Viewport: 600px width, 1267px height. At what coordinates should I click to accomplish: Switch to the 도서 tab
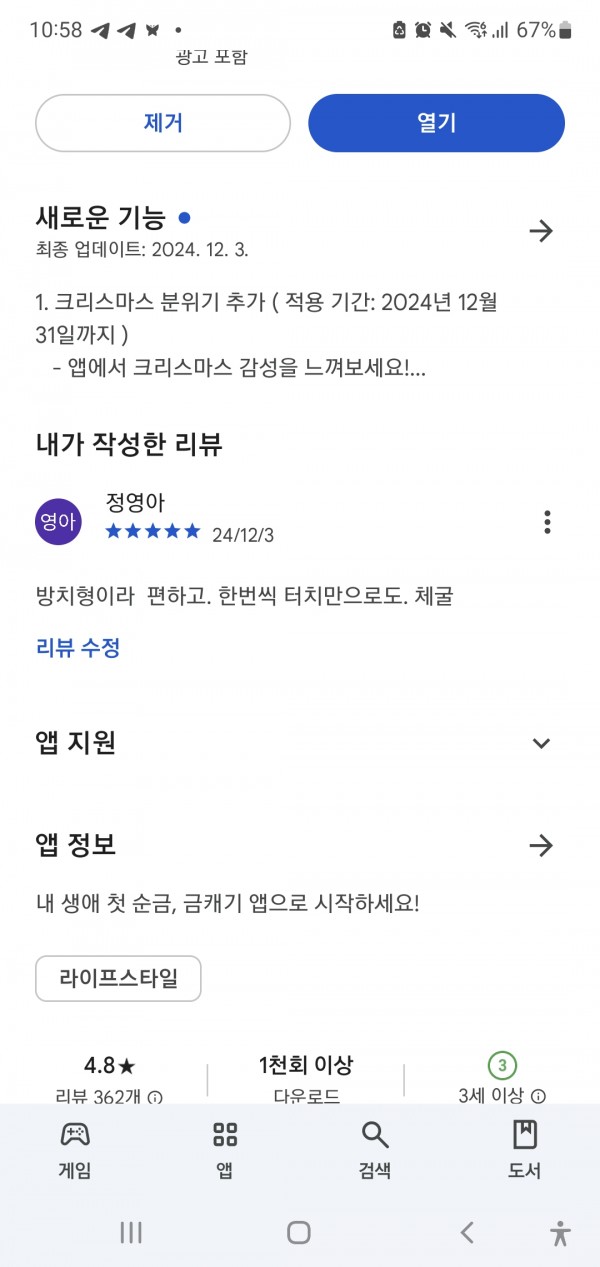[x=525, y=1149]
